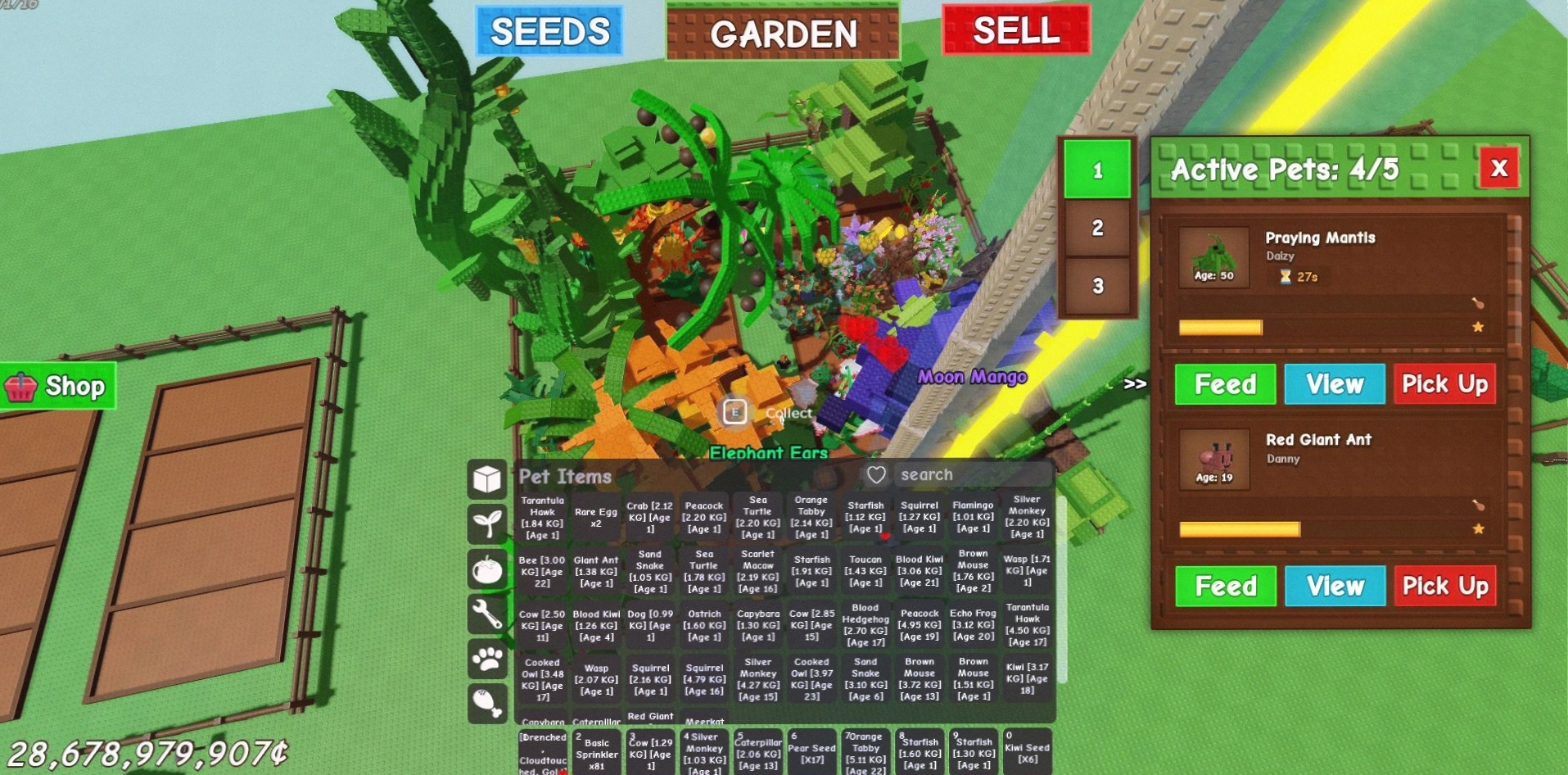Teleport to SELL area
Image resolution: width=1568 pixels, height=775 pixels.
(1015, 30)
